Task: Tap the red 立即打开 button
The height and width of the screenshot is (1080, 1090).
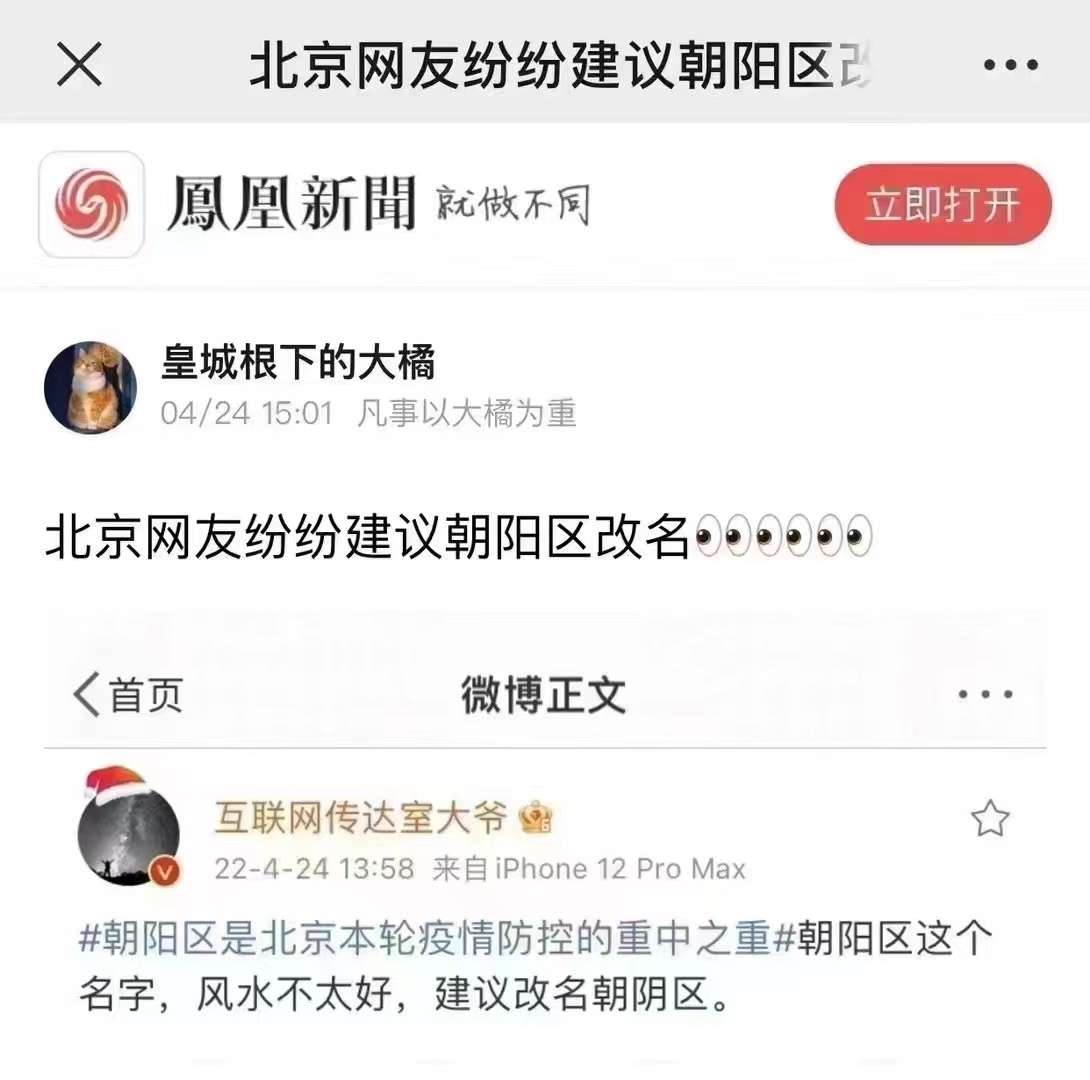Action: point(943,205)
